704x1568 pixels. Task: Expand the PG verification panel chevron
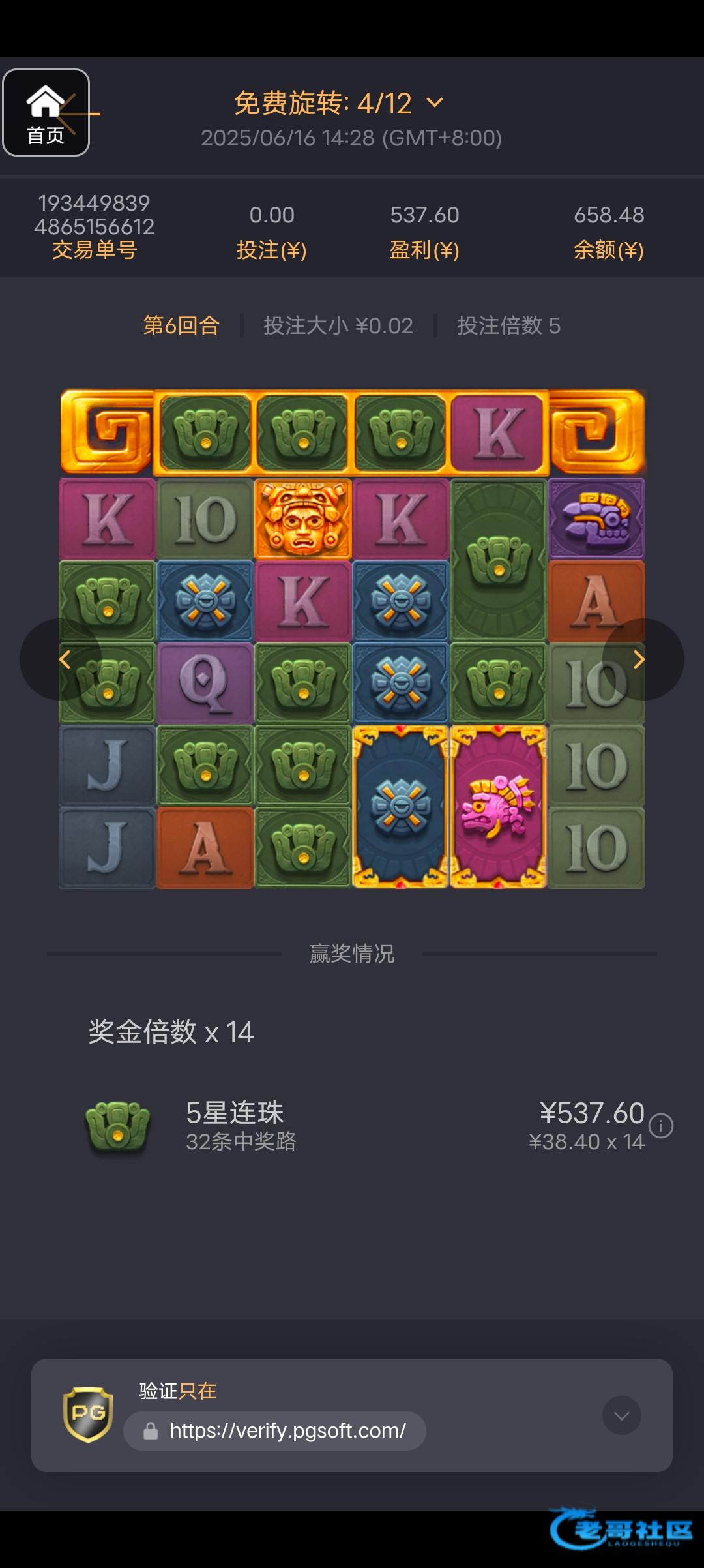tap(621, 1415)
